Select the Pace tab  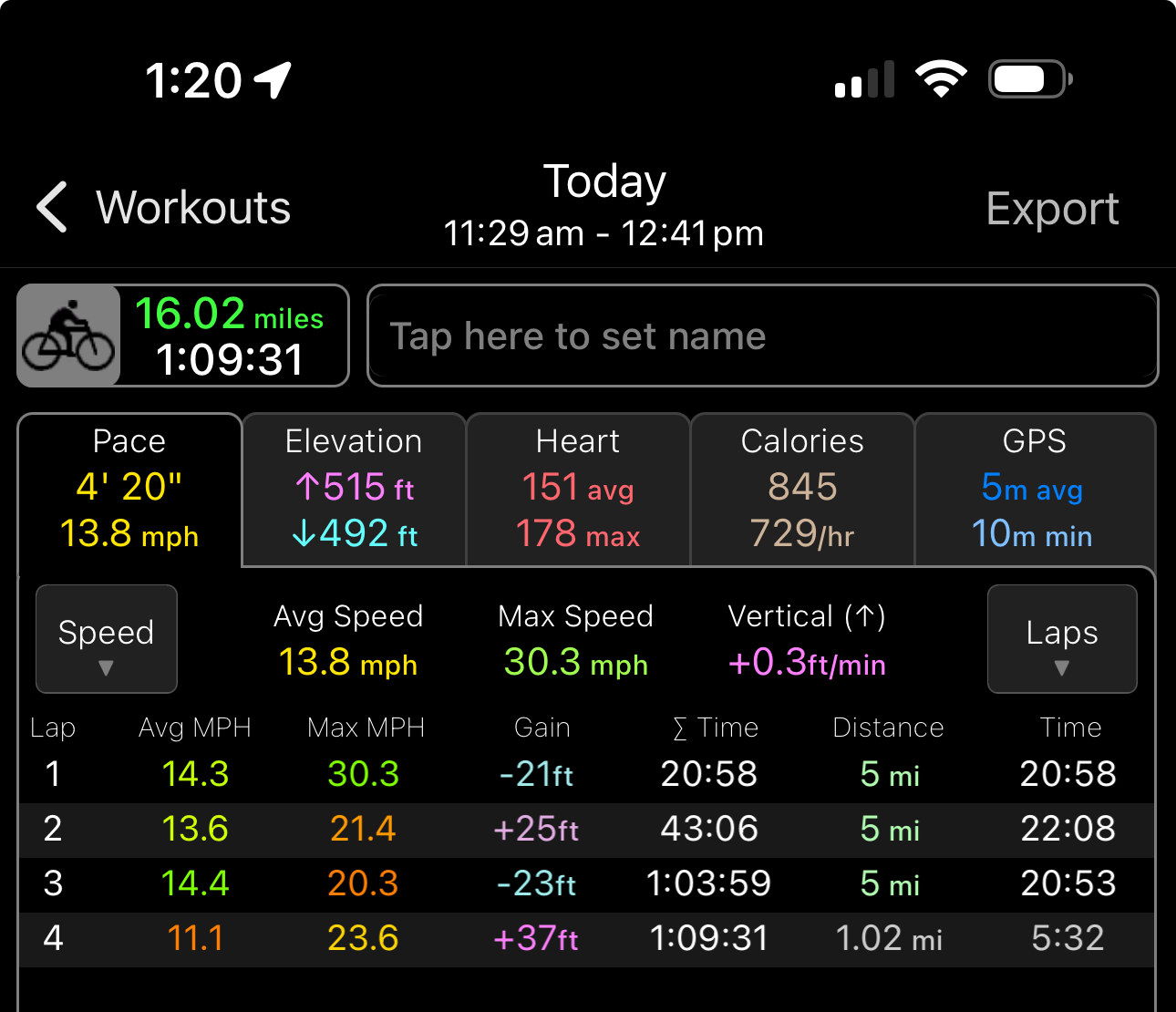click(x=129, y=490)
